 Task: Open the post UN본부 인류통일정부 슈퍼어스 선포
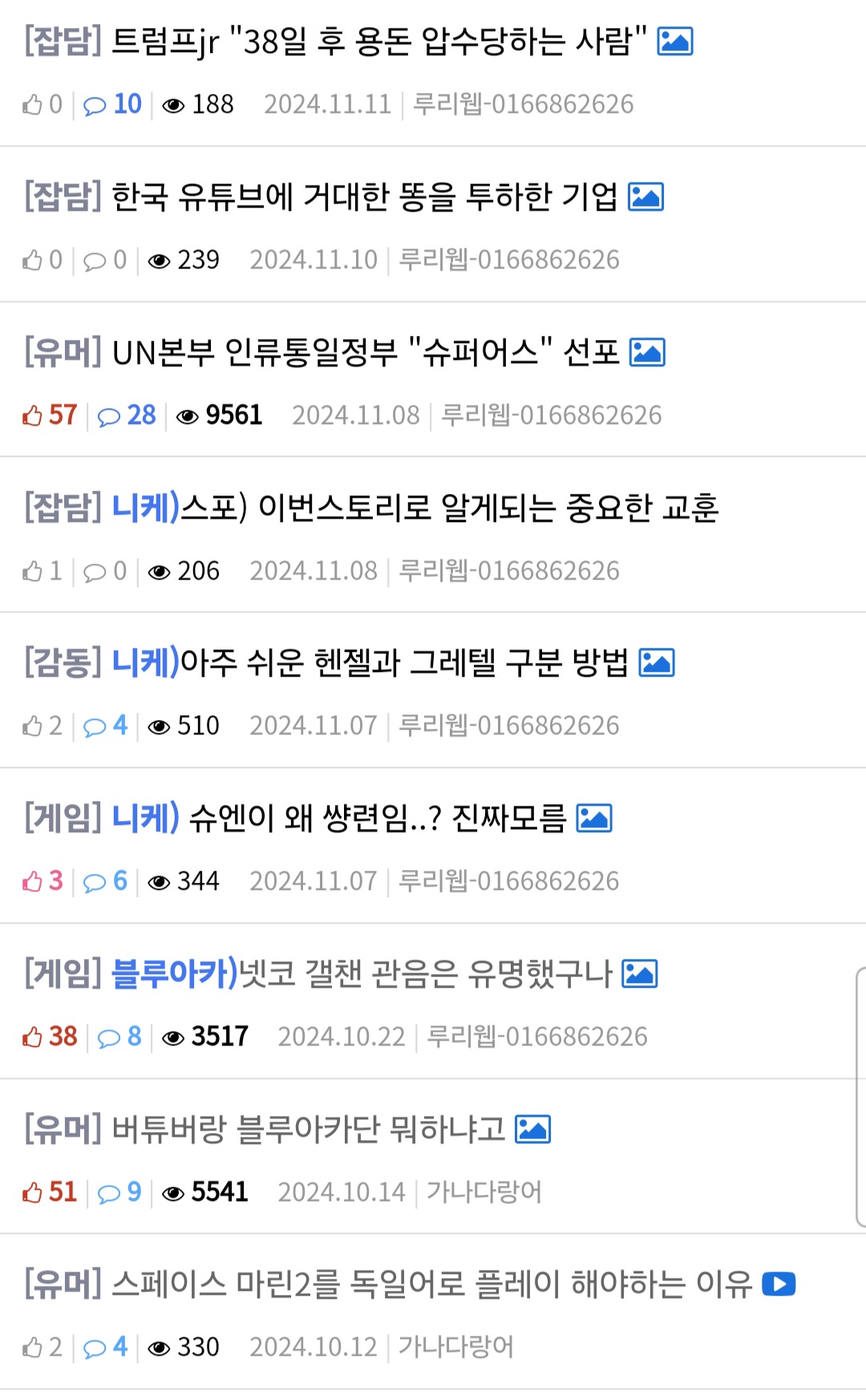pyautogui.click(x=366, y=353)
